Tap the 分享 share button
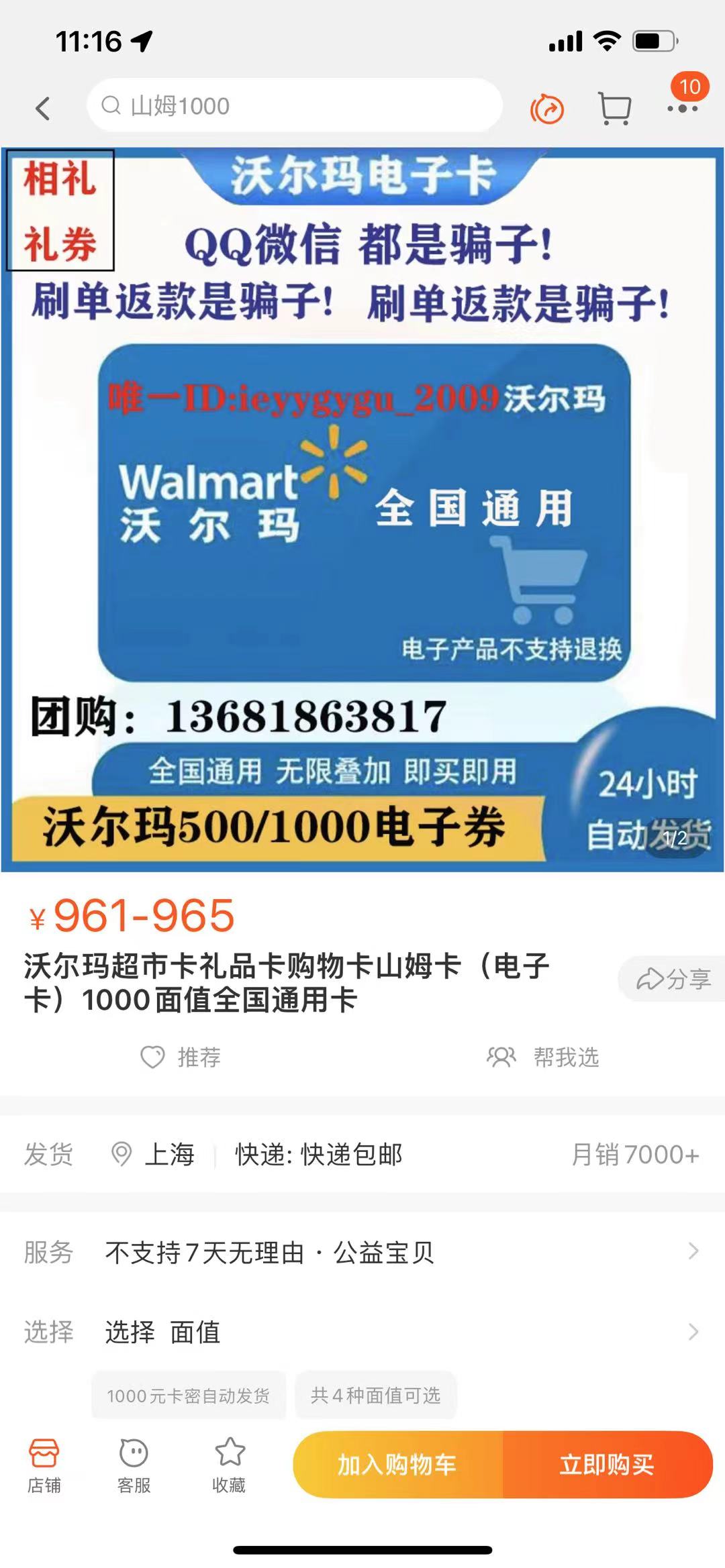The width and height of the screenshot is (725, 1568). [x=673, y=979]
